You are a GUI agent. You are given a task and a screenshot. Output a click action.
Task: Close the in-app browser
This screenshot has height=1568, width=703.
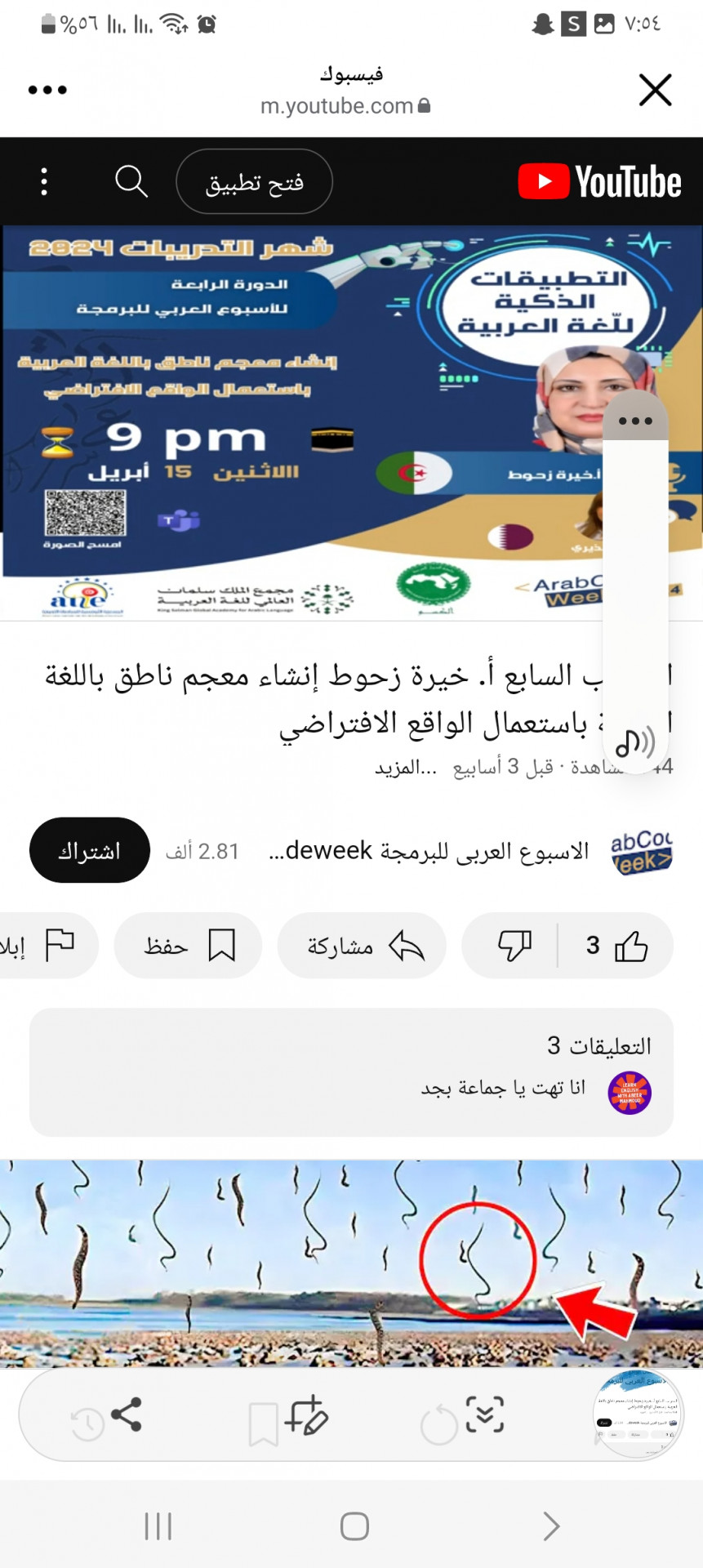tap(655, 90)
